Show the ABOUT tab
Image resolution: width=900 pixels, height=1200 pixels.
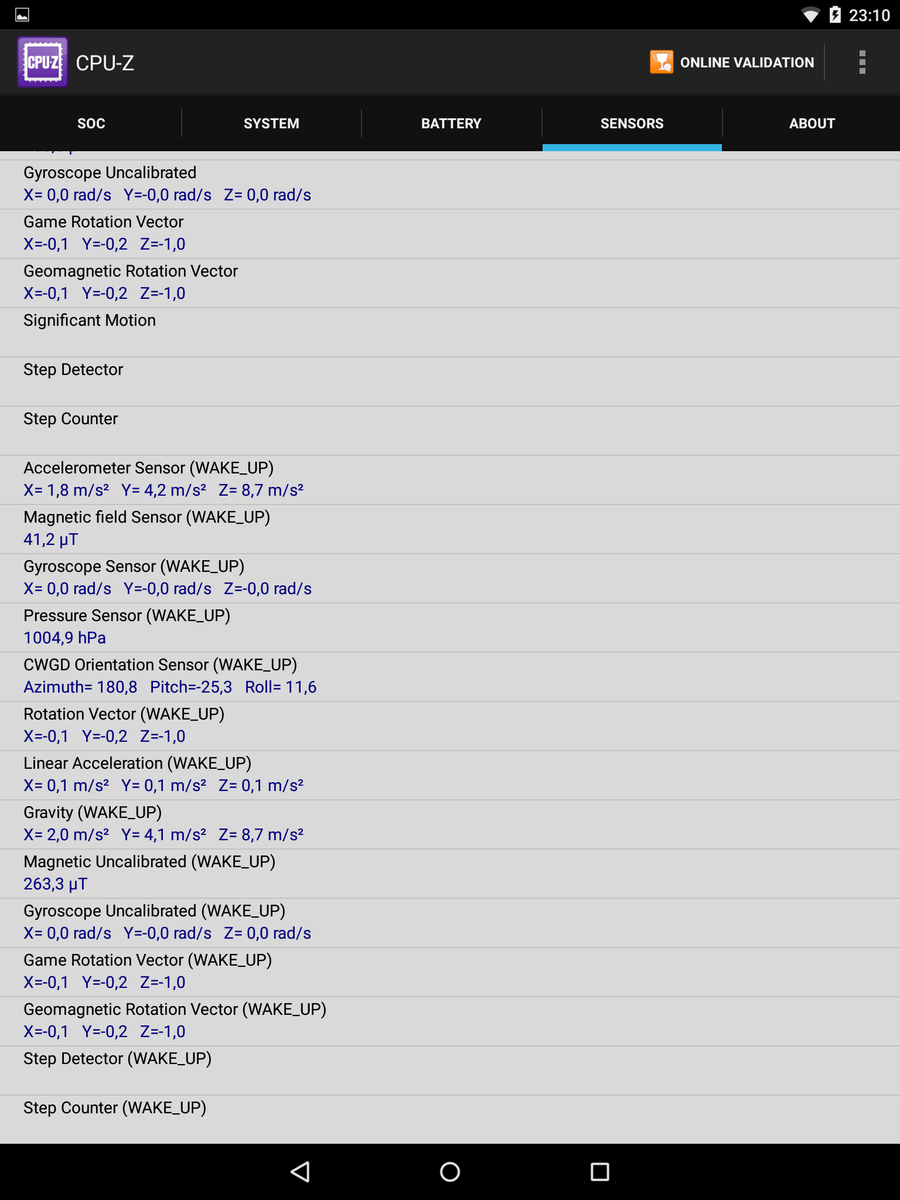point(811,123)
